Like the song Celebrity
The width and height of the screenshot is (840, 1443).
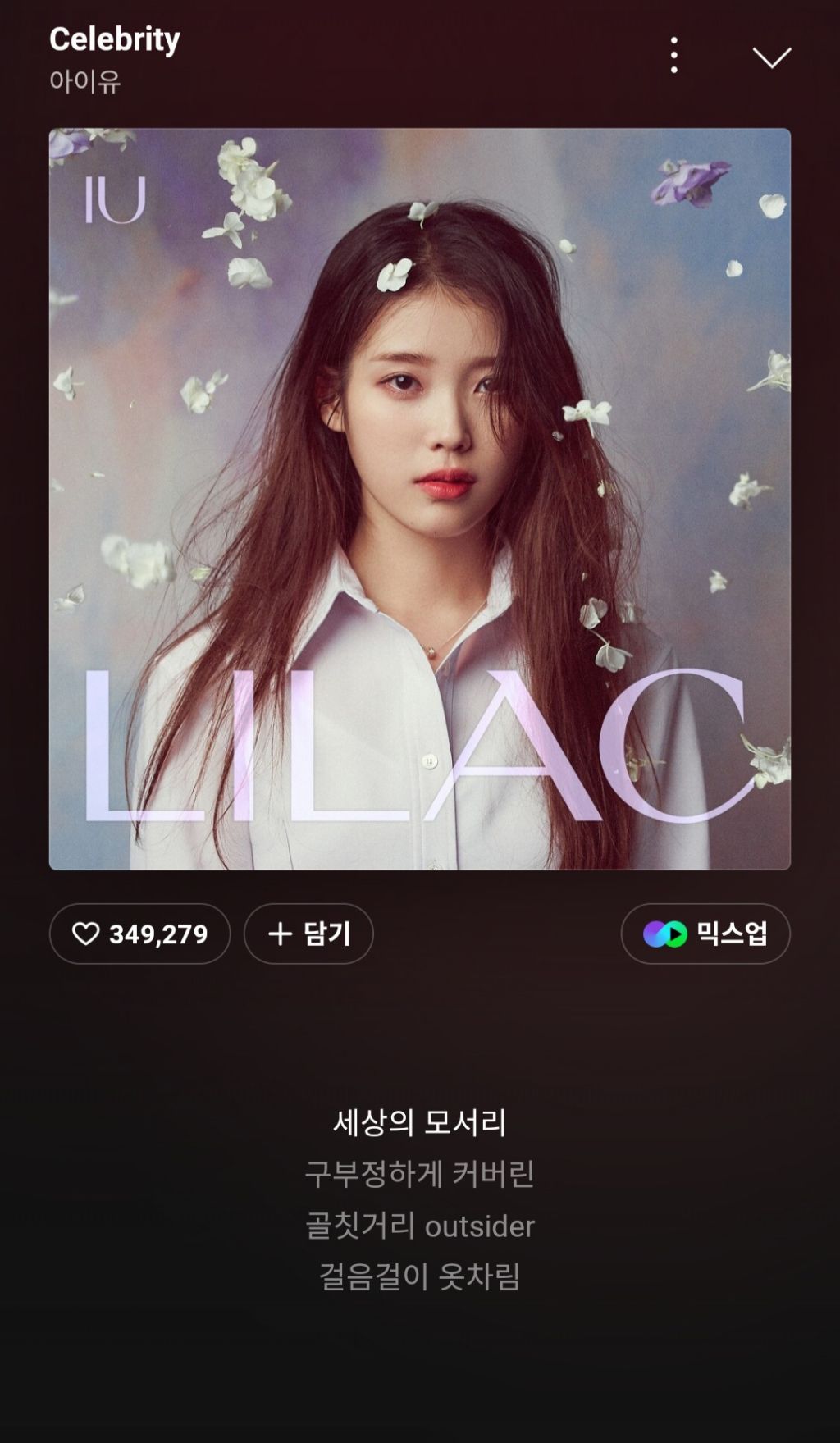pyautogui.click(x=139, y=934)
